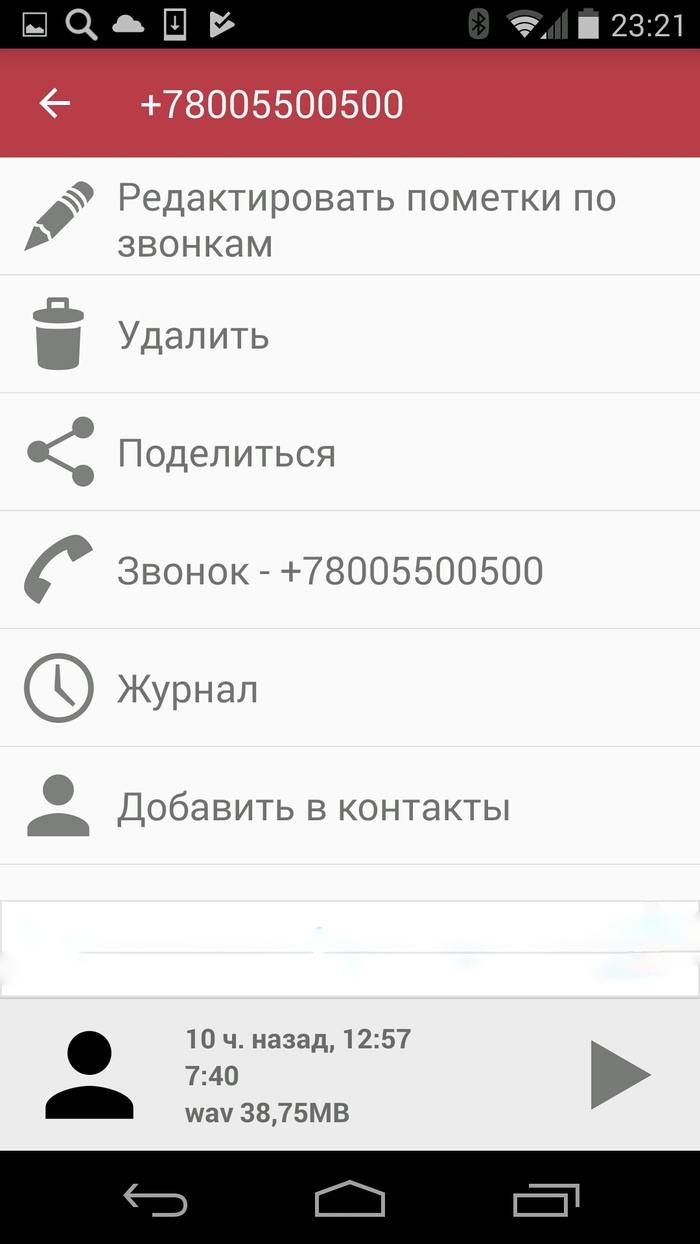The image size is (700, 1244).
Task: Go back using the header arrow
Action: [x=55, y=104]
